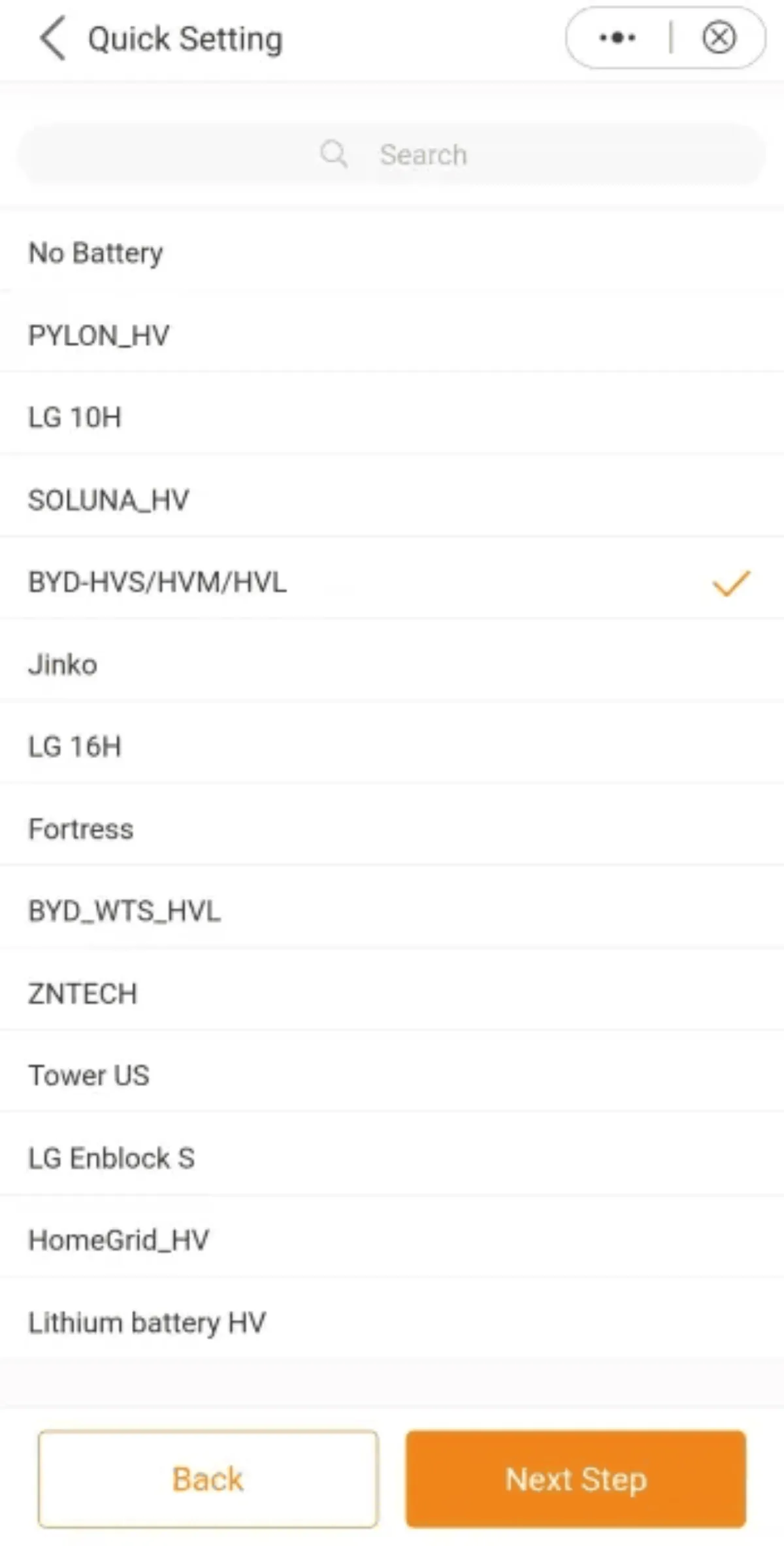This screenshot has width=784, height=1546.
Task: Pick SOLUNA_HV from the list
Action: point(392,500)
